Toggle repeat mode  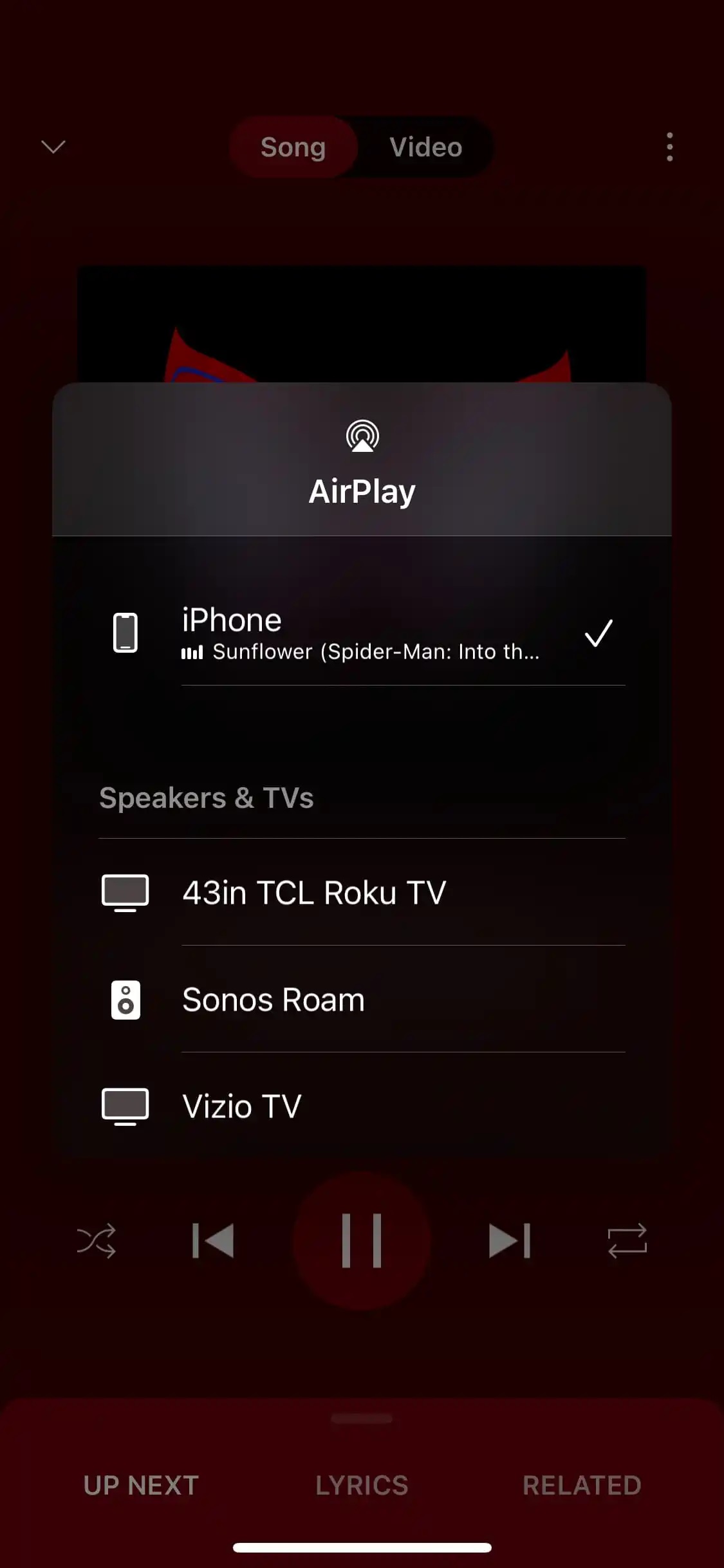[627, 1240]
